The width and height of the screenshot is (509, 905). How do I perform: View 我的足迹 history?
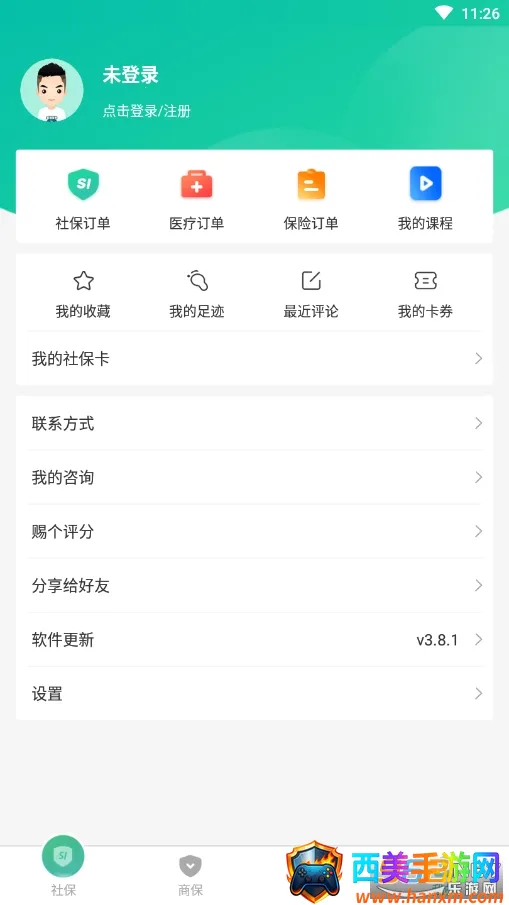tap(197, 294)
